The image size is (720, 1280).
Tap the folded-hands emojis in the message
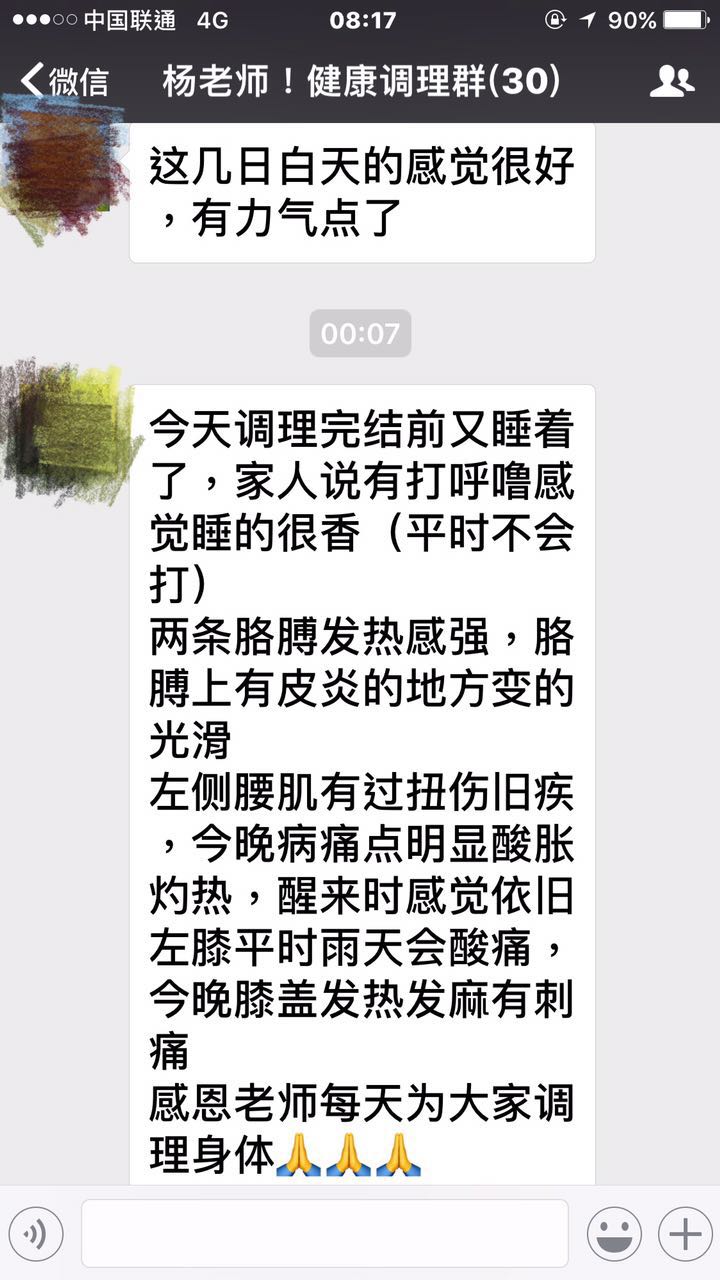point(350,1155)
